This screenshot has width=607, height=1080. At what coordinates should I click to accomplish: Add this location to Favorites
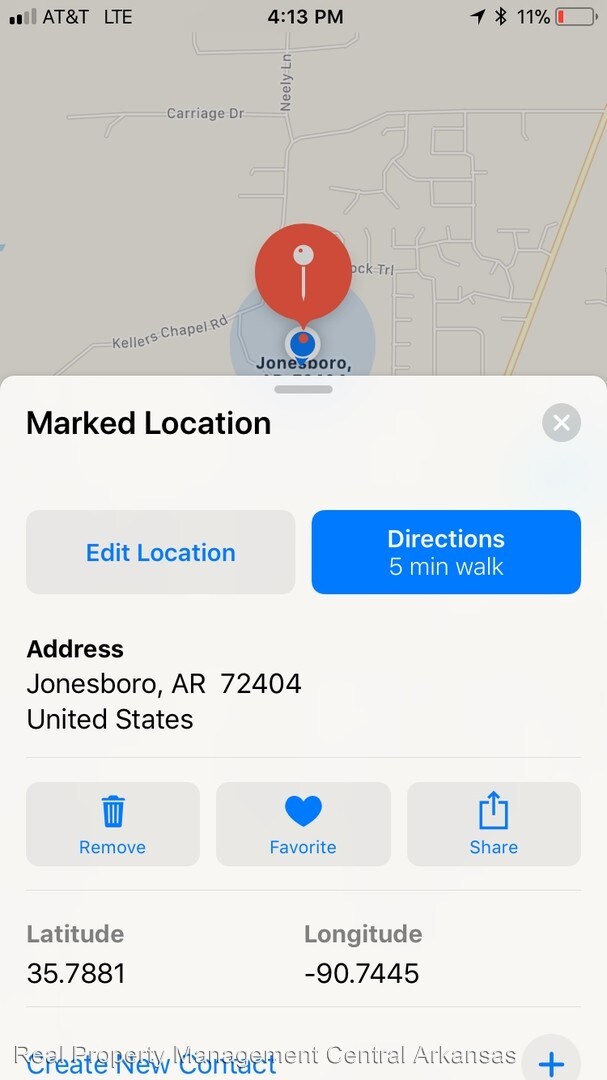tap(303, 824)
